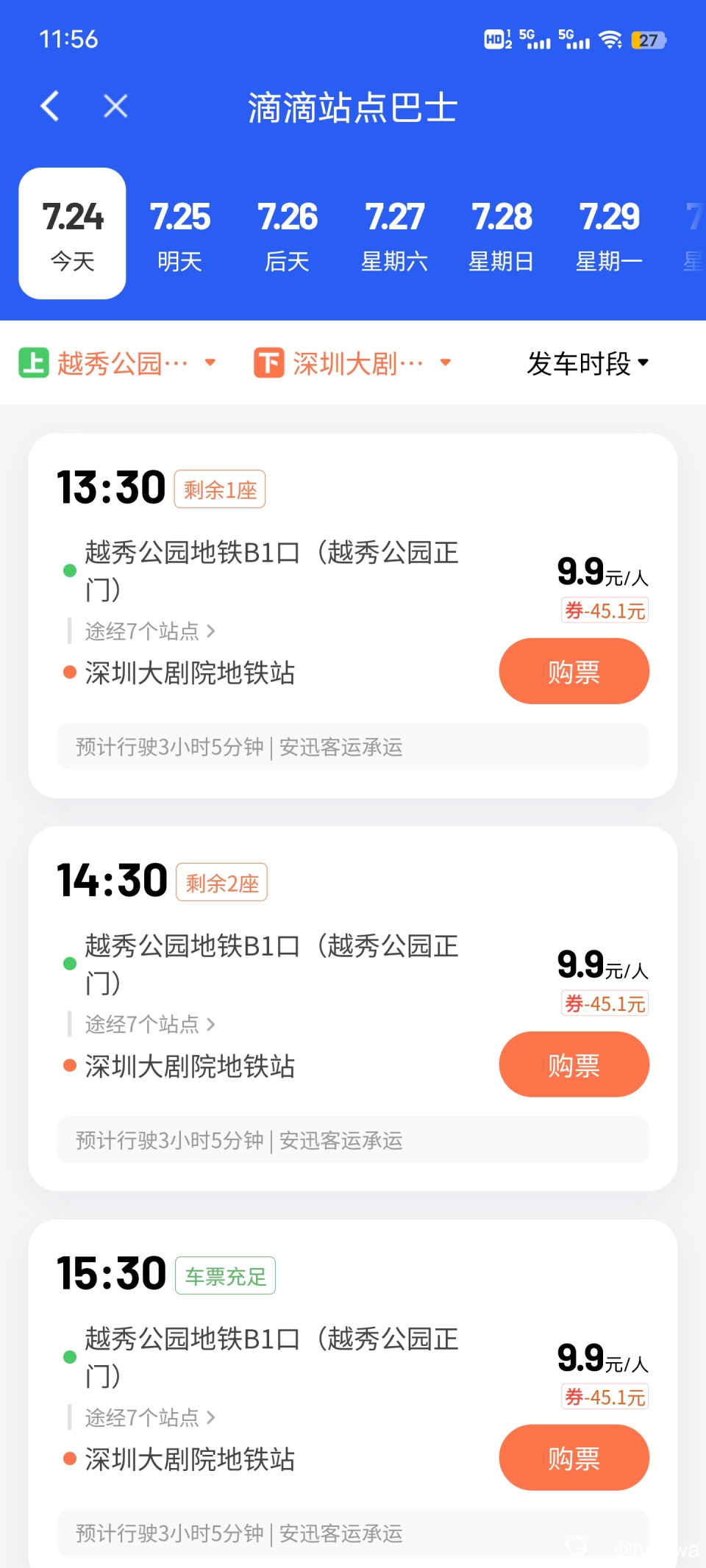This screenshot has width=706, height=1568.
Task: Tap 购票 for the 14:30 departure
Action: coord(574,1064)
